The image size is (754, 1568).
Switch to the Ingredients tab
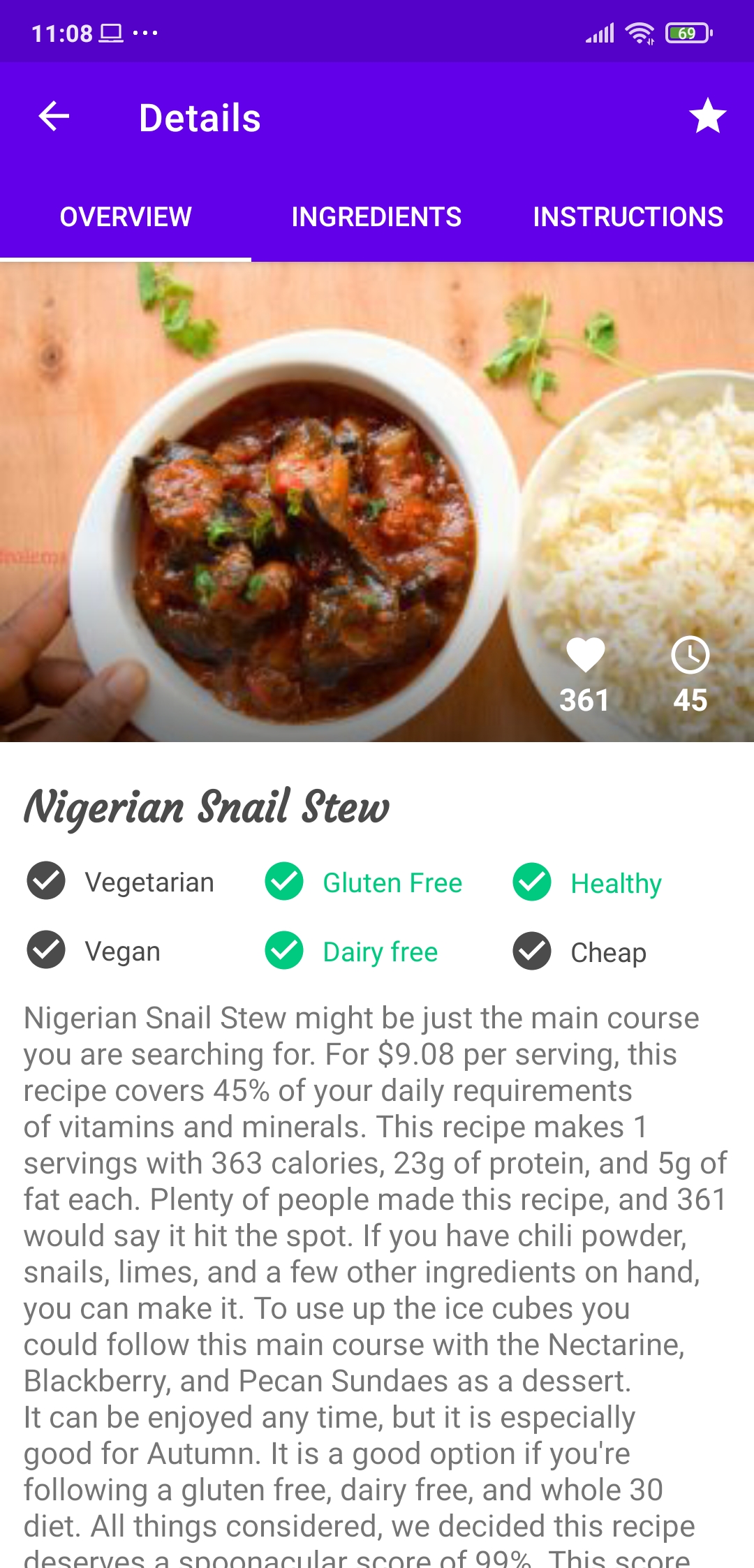tap(376, 217)
